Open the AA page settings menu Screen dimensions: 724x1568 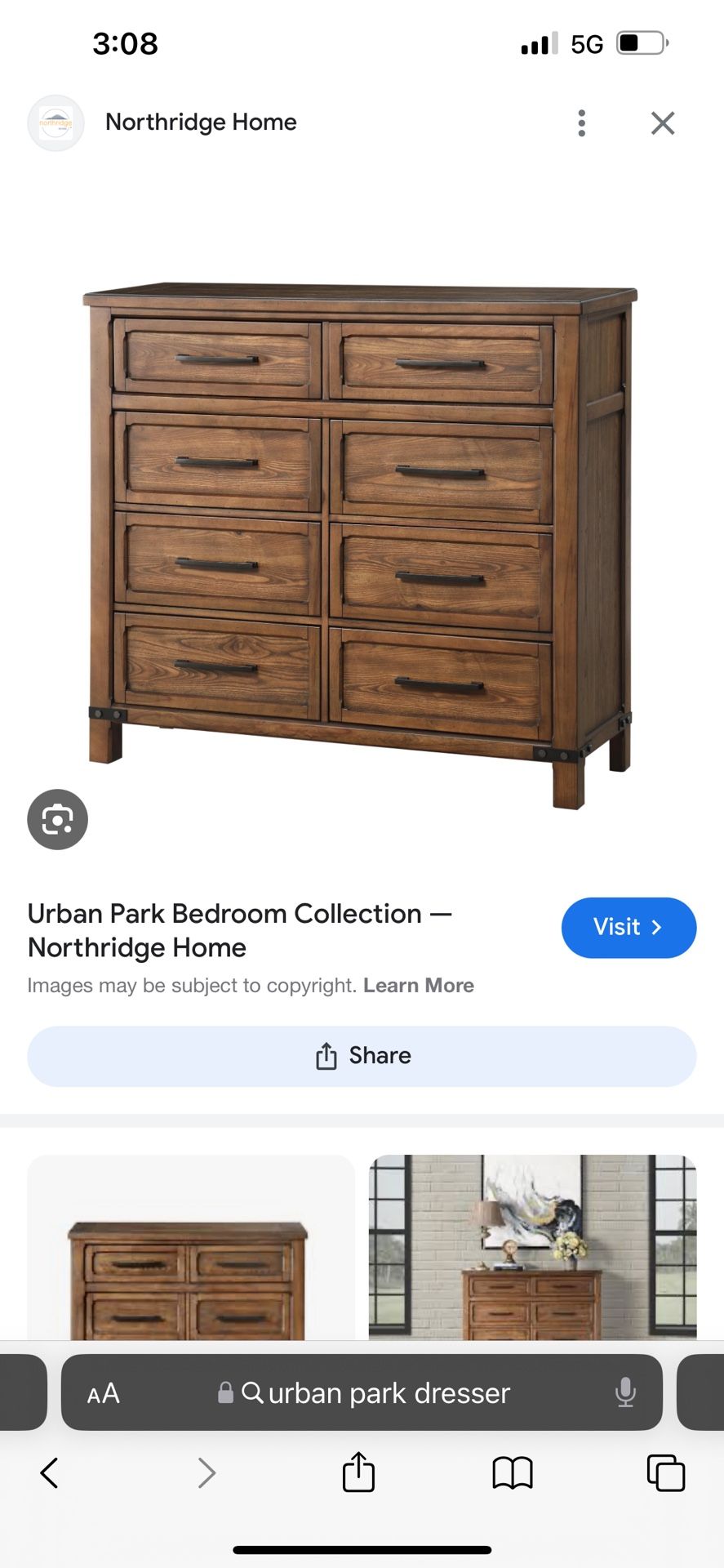click(104, 1393)
